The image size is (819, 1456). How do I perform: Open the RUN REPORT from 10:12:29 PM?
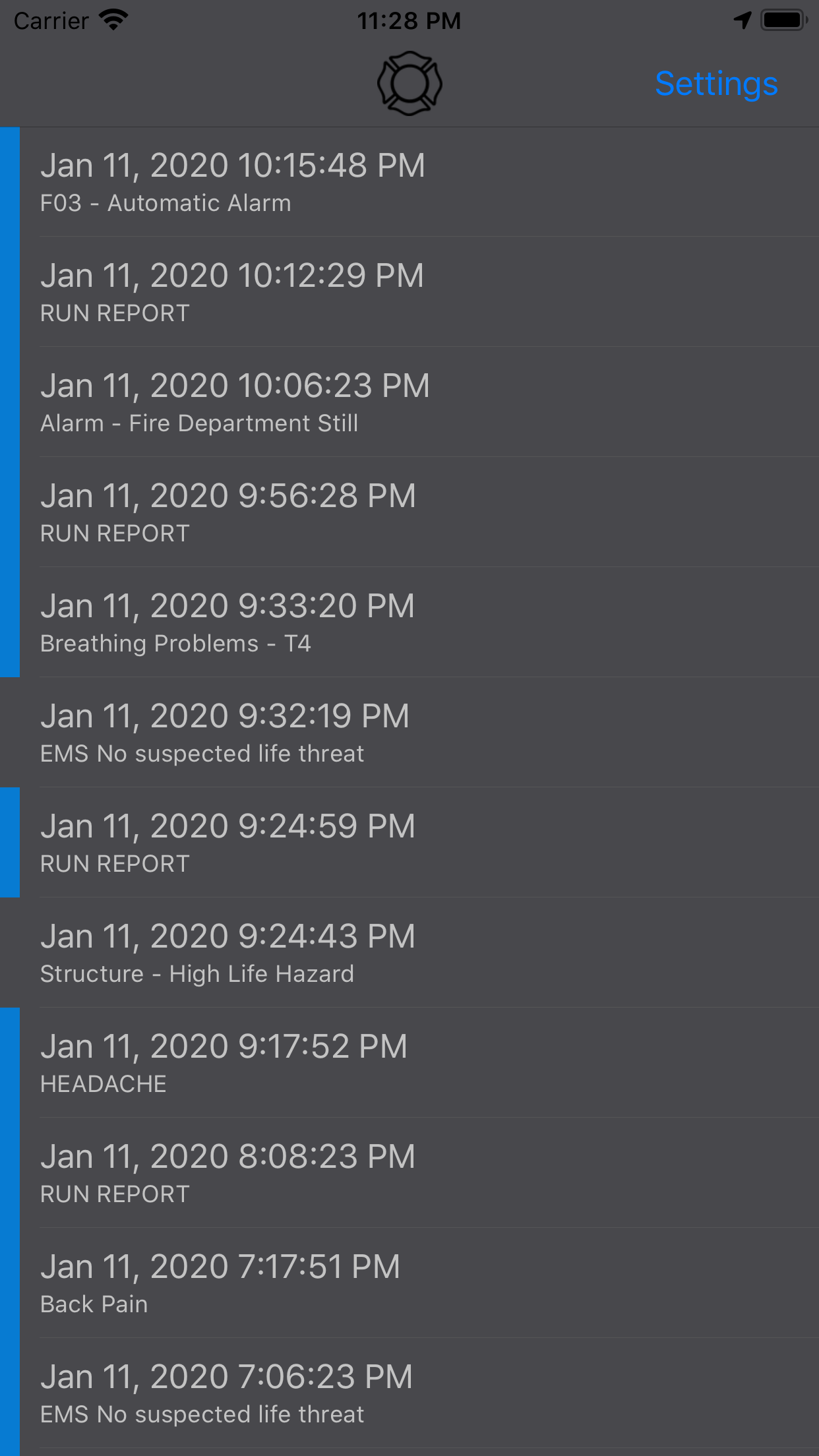click(x=409, y=292)
